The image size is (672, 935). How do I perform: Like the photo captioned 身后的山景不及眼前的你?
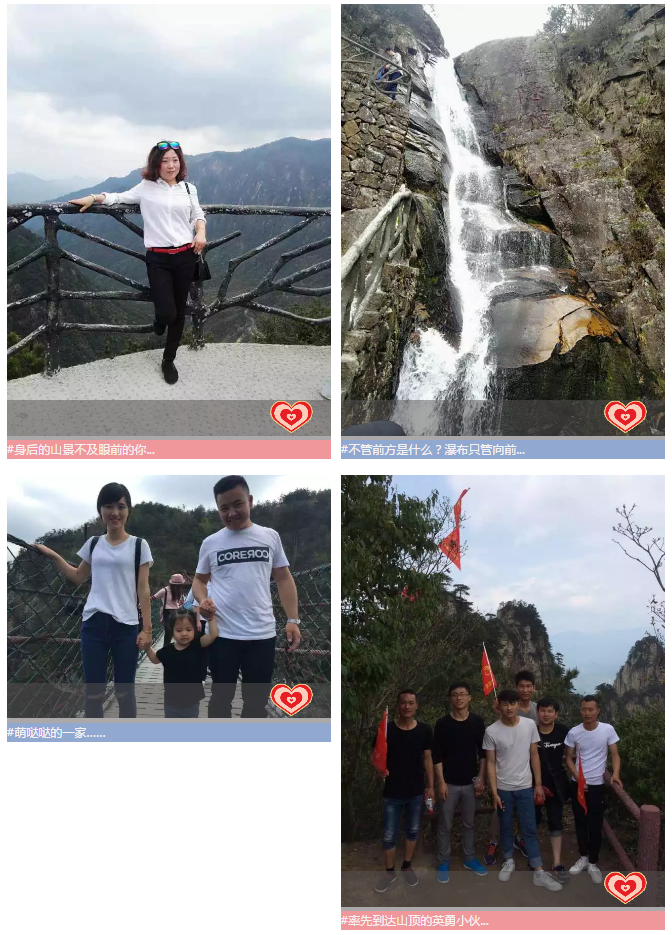(291, 416)
